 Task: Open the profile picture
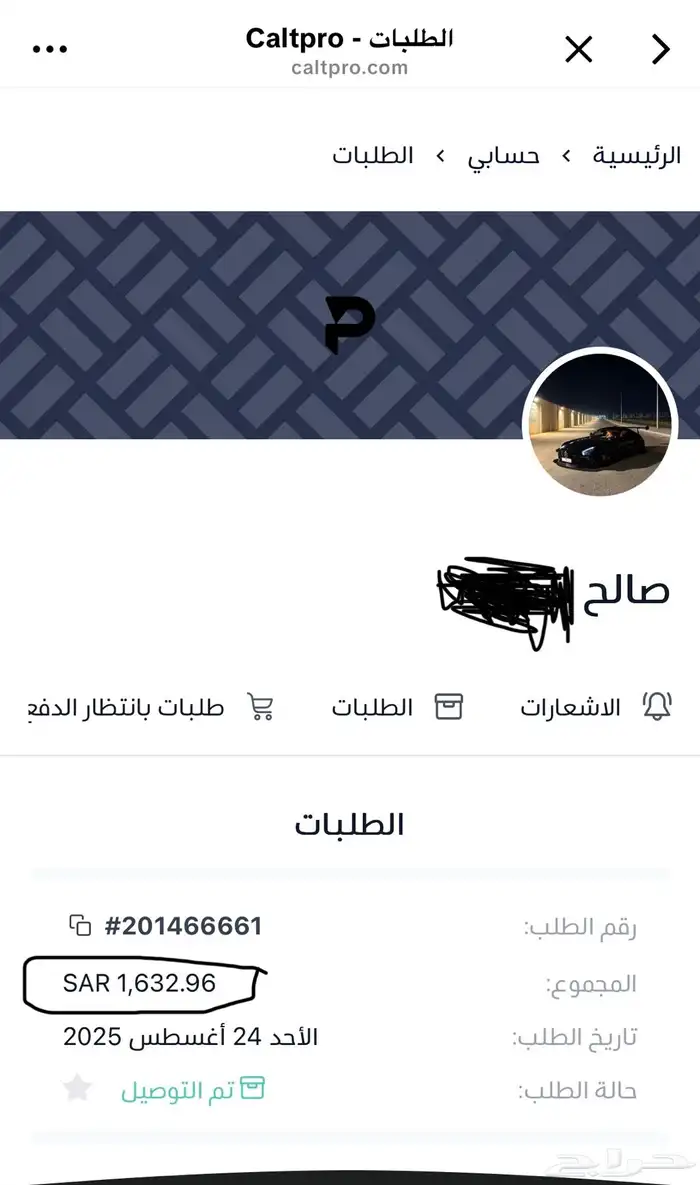coord(601,423)
